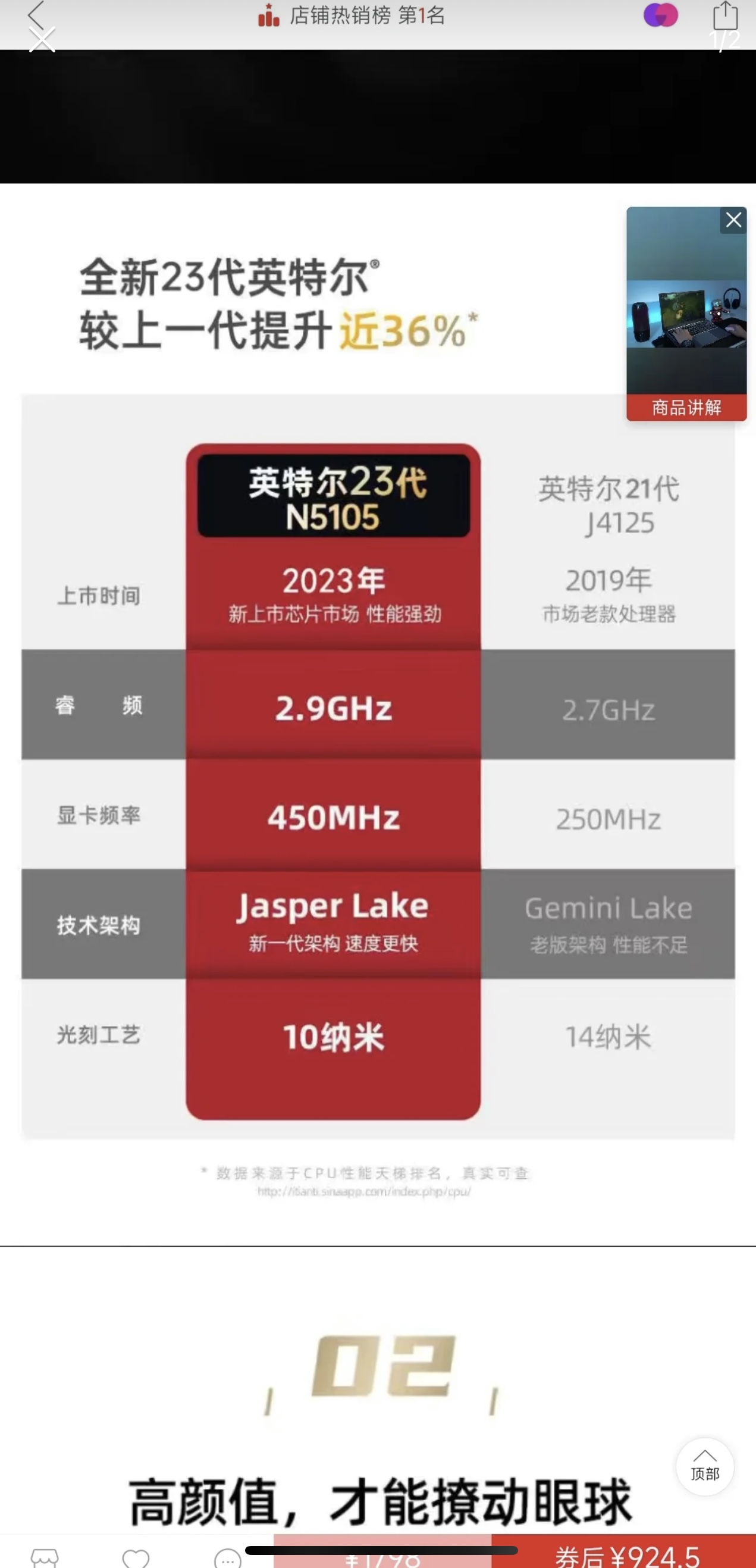Share this product page
This screenshot has height=1568, width=756.
click(724, 15)
